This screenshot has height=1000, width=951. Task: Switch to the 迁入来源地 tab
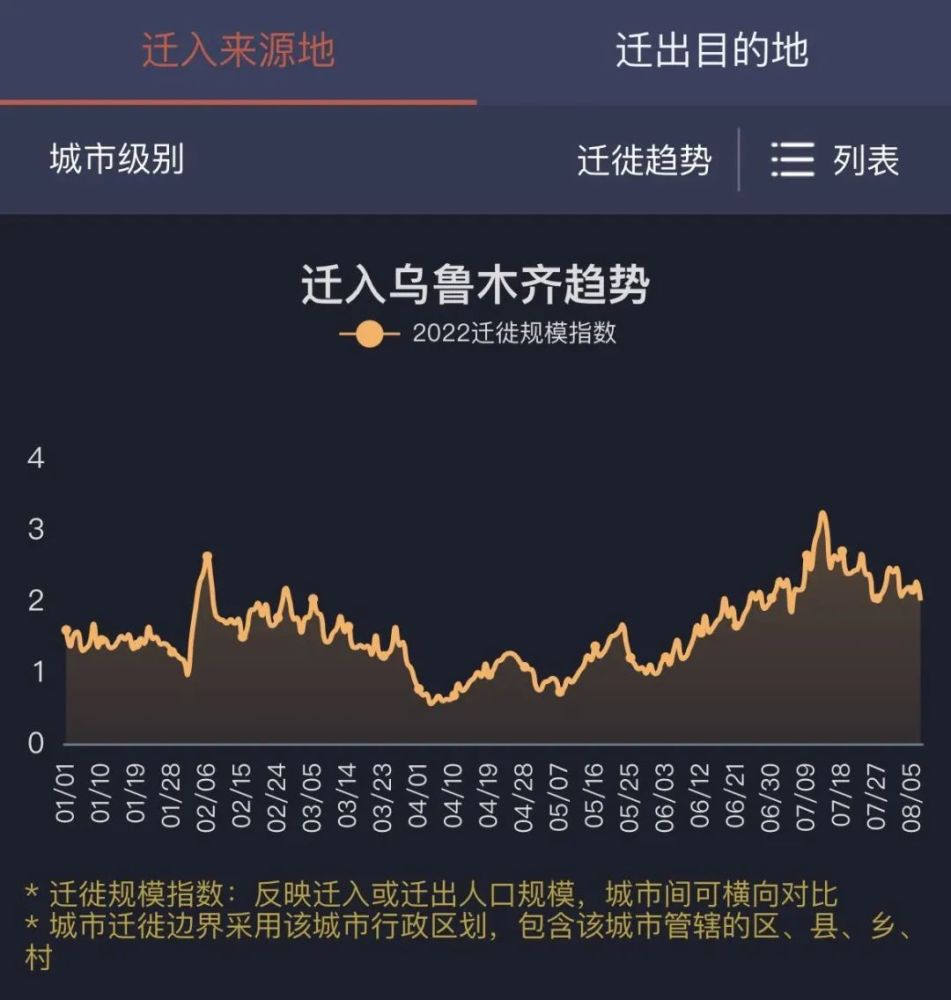pyautogui.click(x=238, y=50)
